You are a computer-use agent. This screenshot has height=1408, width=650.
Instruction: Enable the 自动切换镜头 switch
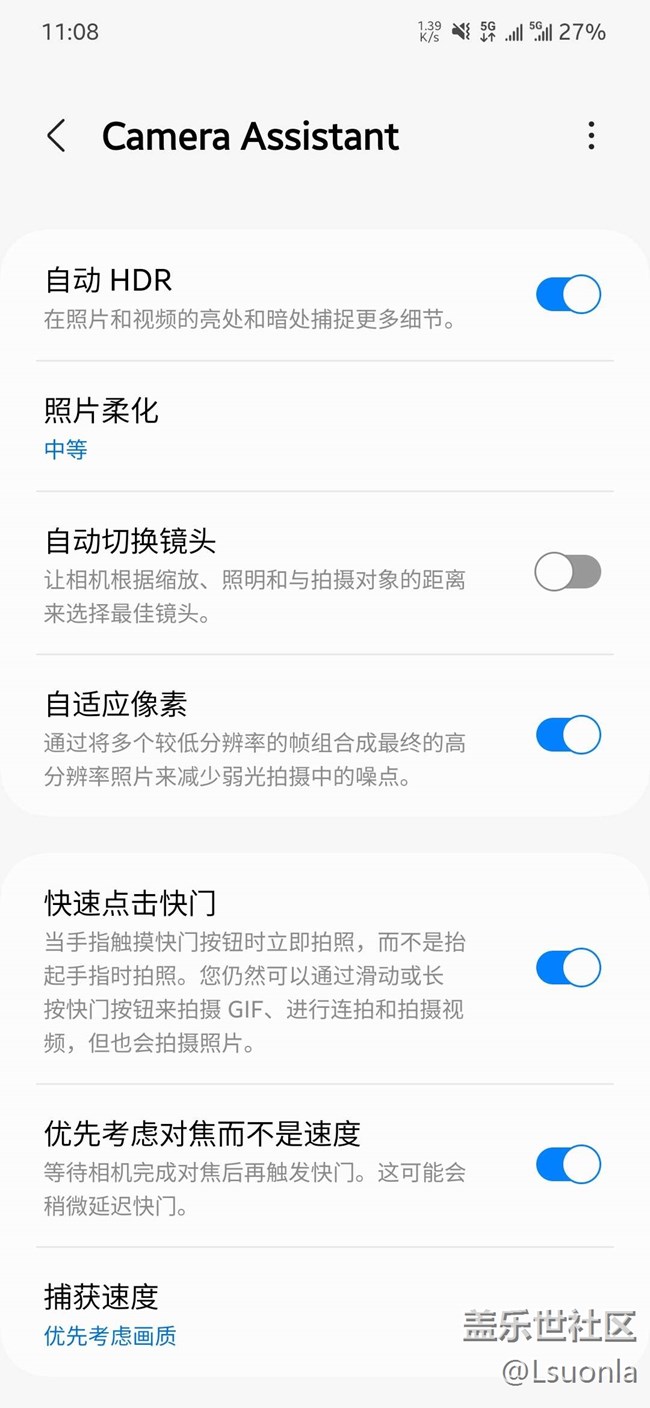coord(568,573)
